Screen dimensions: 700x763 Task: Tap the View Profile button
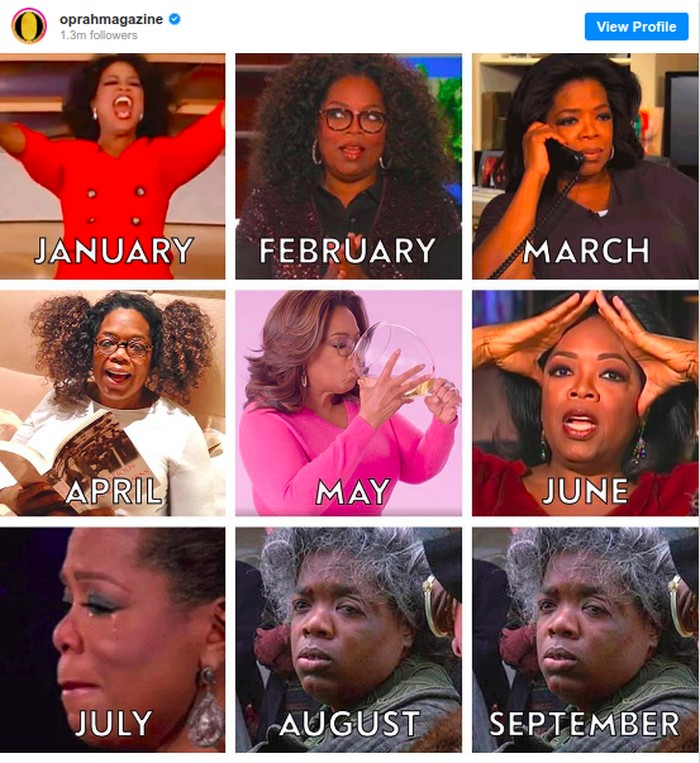point(636,27)
